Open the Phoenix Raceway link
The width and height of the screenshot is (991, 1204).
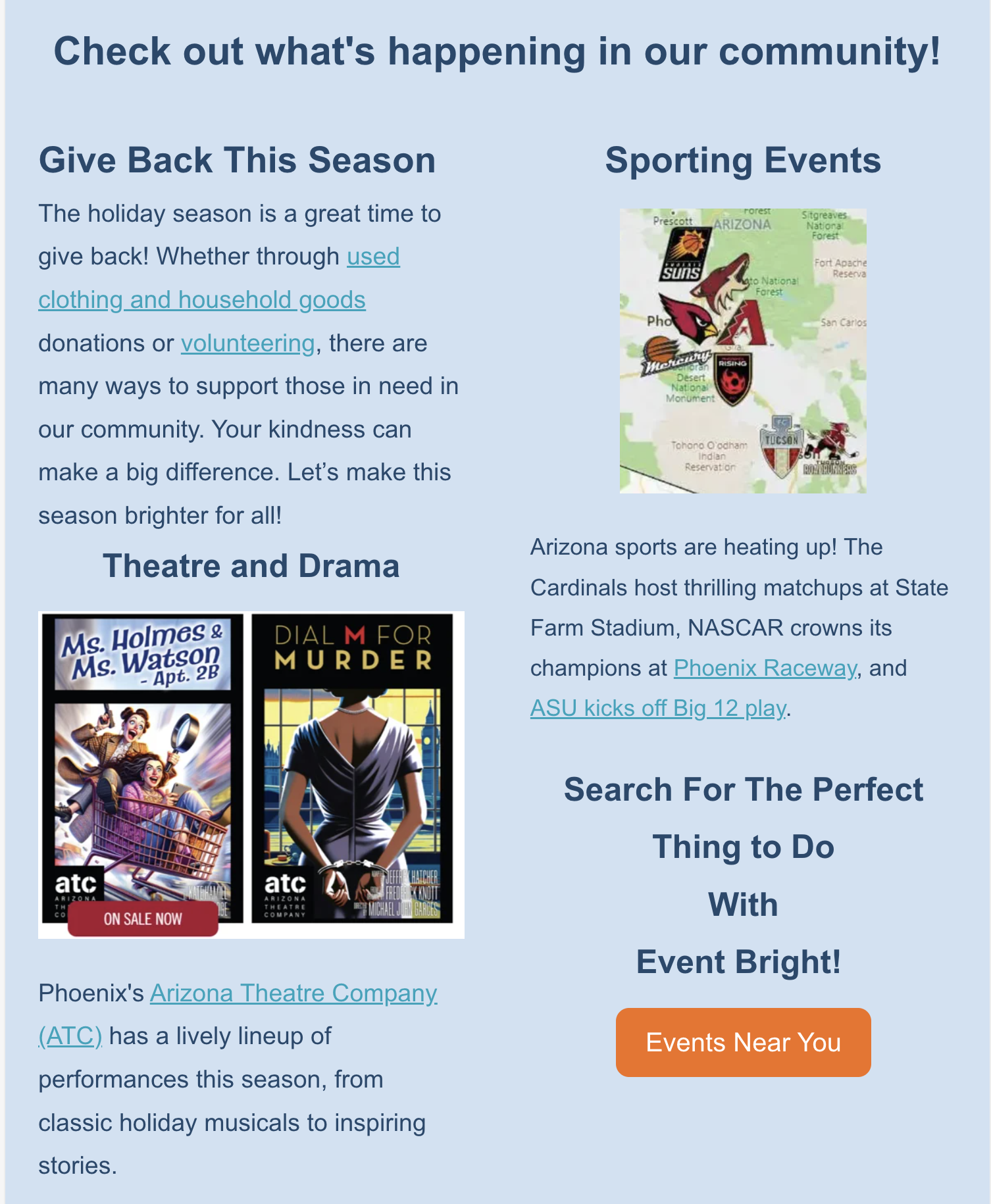point(765,668)
